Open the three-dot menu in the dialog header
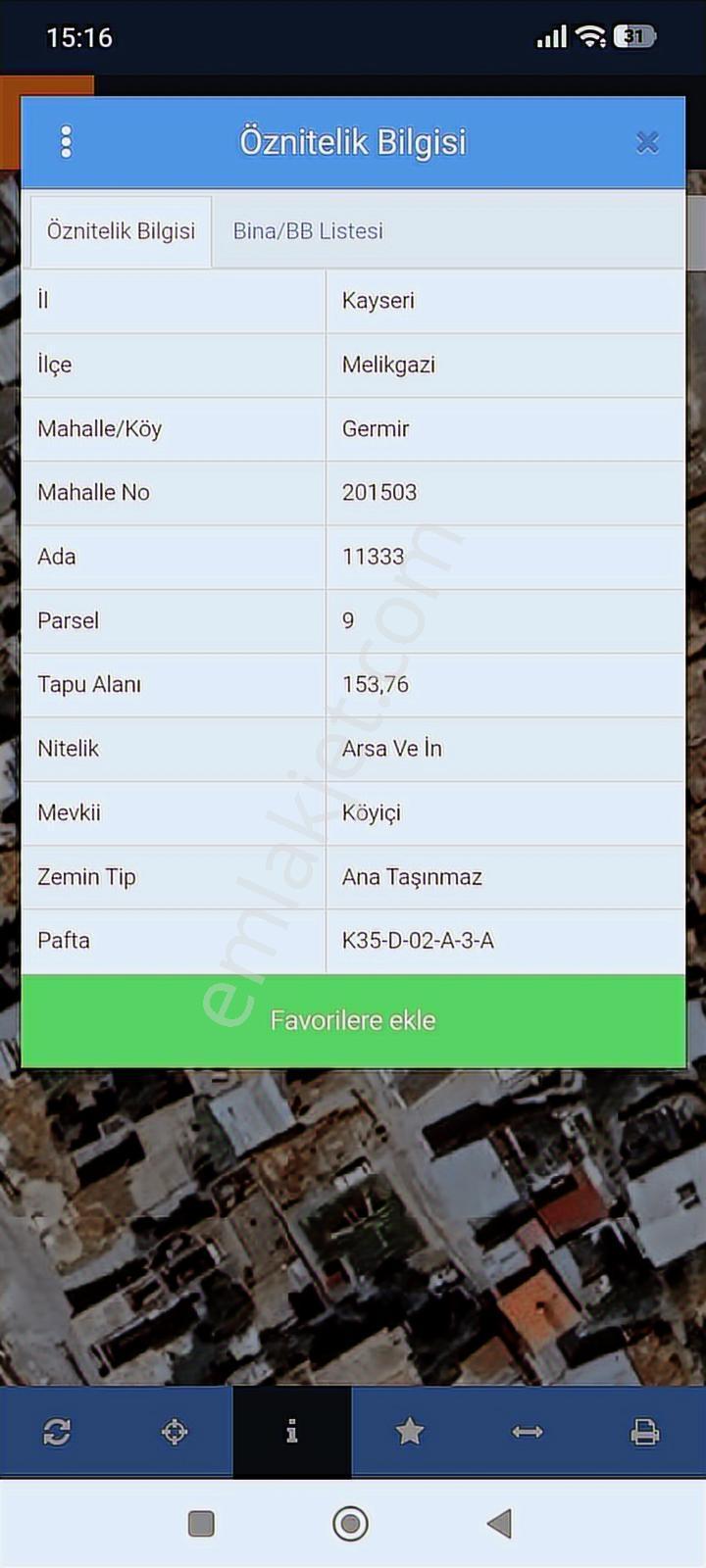 pos(66,142)
